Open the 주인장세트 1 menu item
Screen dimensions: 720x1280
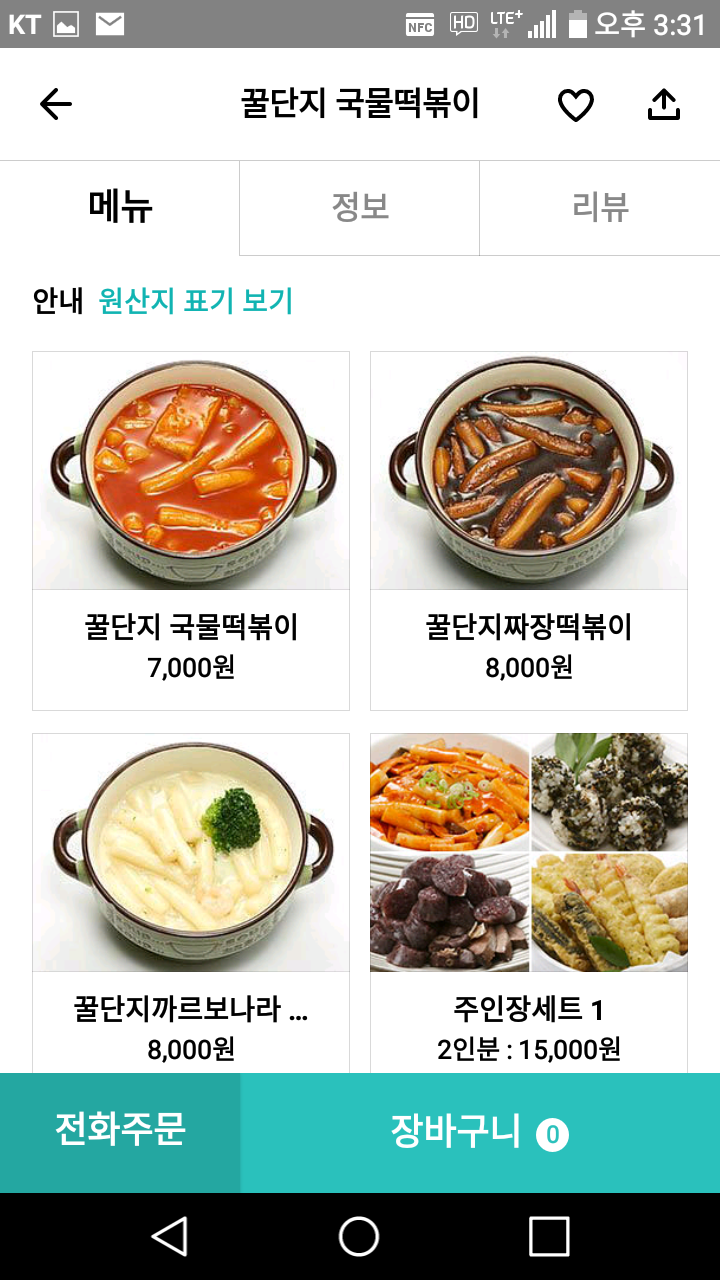tap(529, 903)
